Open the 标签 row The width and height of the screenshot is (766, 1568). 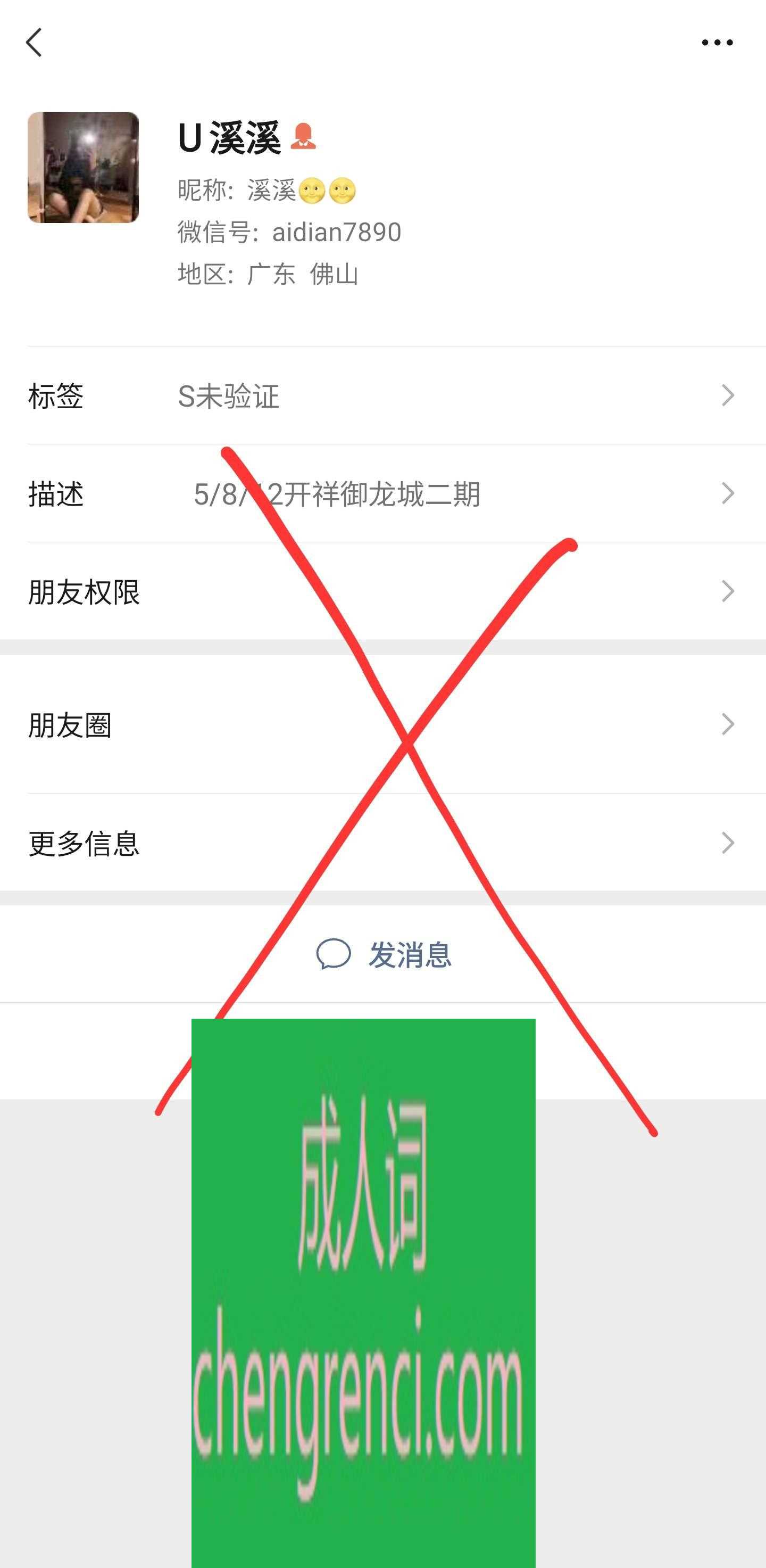coord(382,395)
